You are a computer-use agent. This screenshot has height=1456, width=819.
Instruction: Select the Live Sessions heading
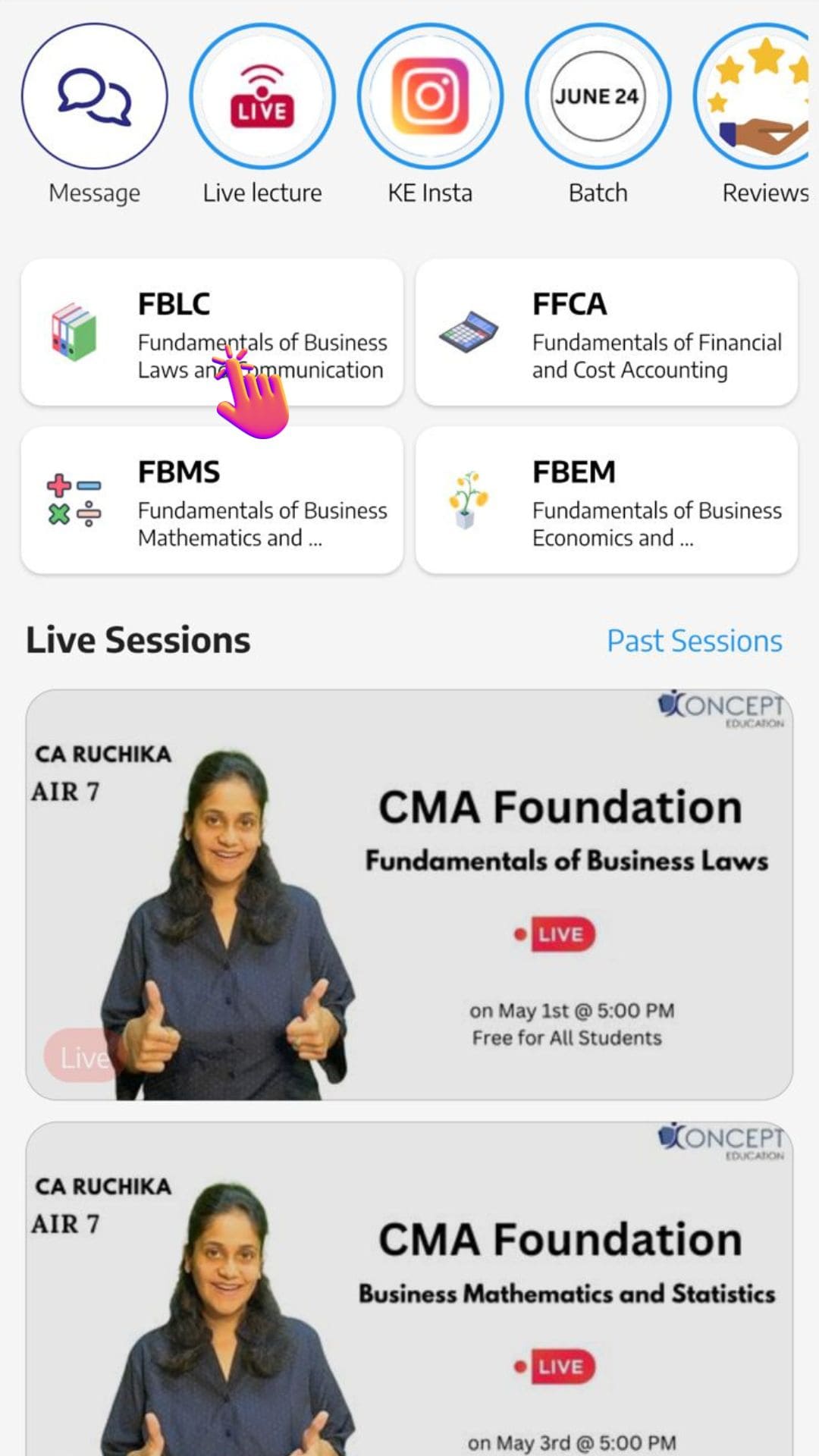point(137,639)
